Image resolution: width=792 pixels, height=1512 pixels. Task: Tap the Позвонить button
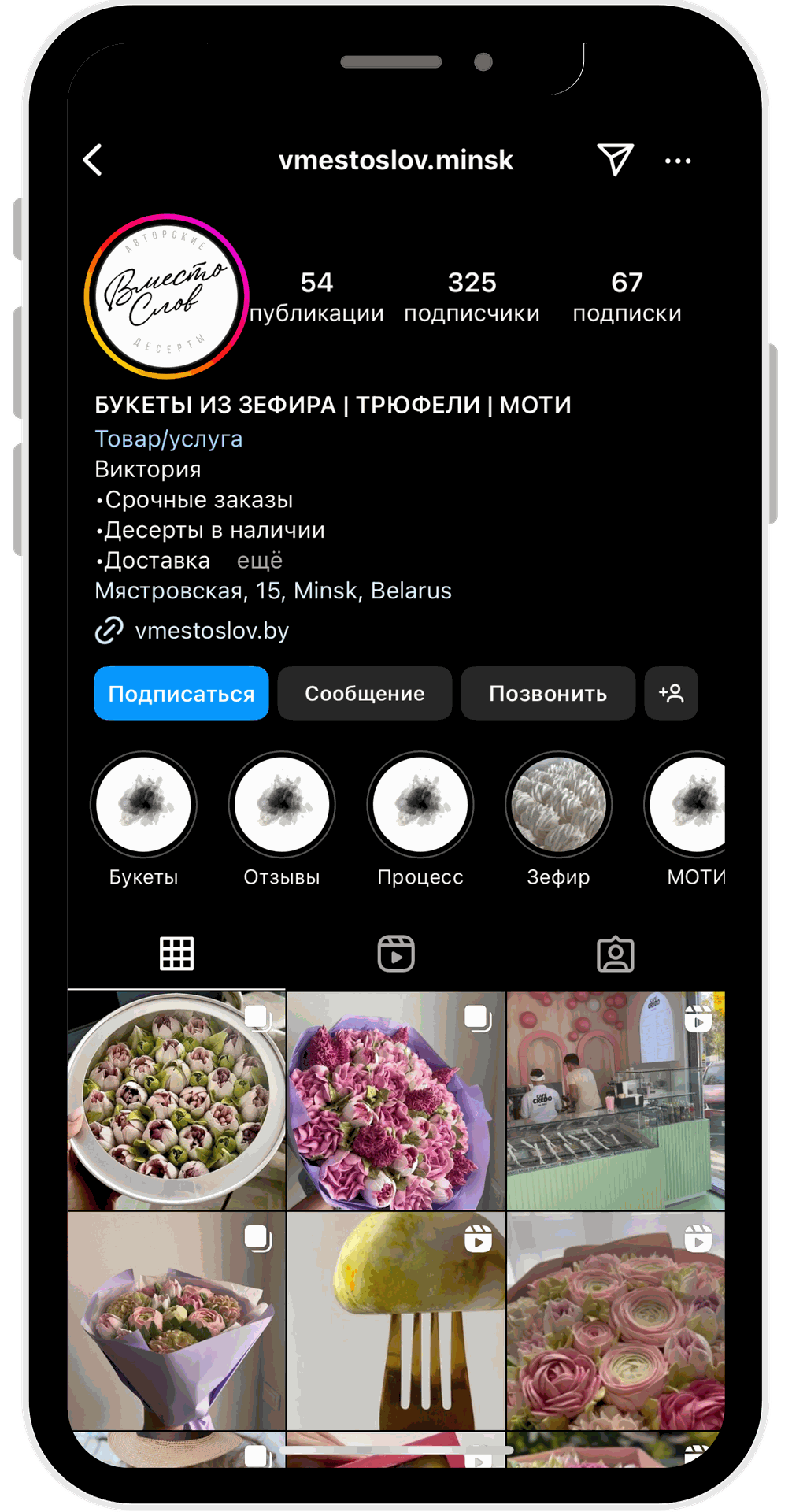coord(548,693)
